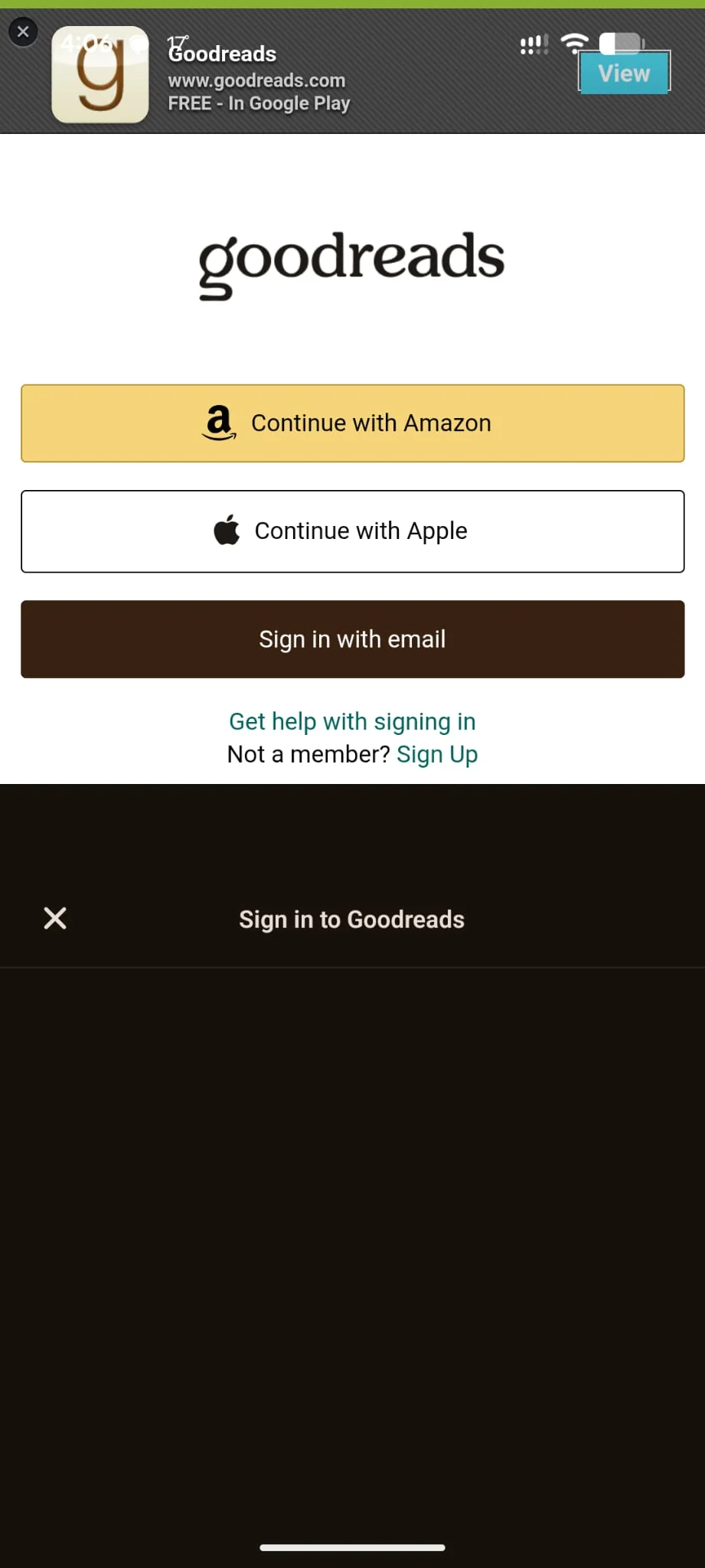
Task: Open Get help with signing in
Action: pos(351,720)
